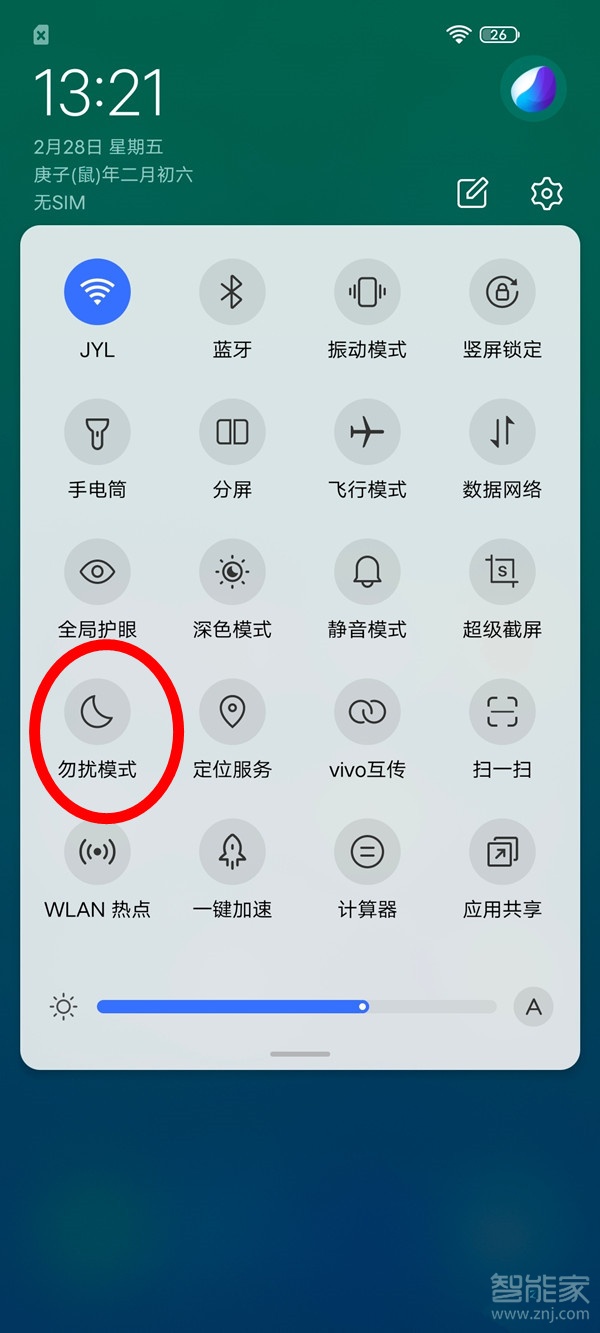This screenshot has width=600, height=1333.
Task: Switch on dark mode (深色模式)
Action: (232, 572)
